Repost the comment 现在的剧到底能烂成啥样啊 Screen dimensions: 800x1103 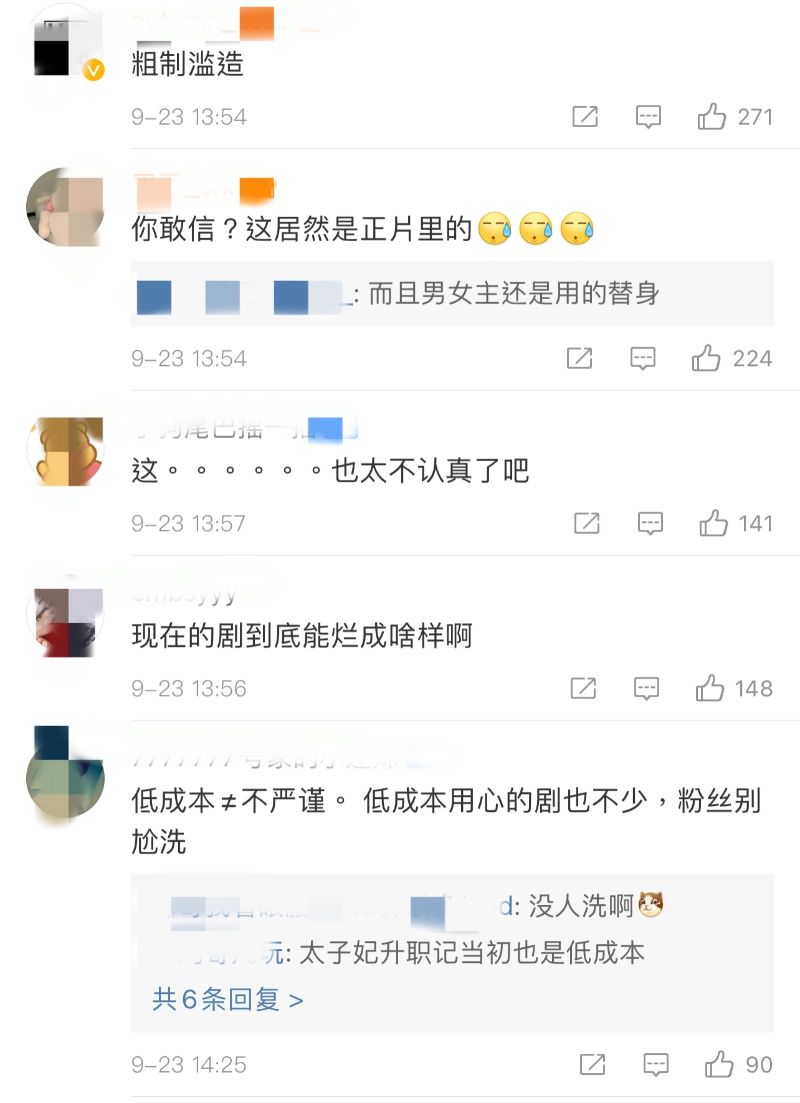[583, 688]
